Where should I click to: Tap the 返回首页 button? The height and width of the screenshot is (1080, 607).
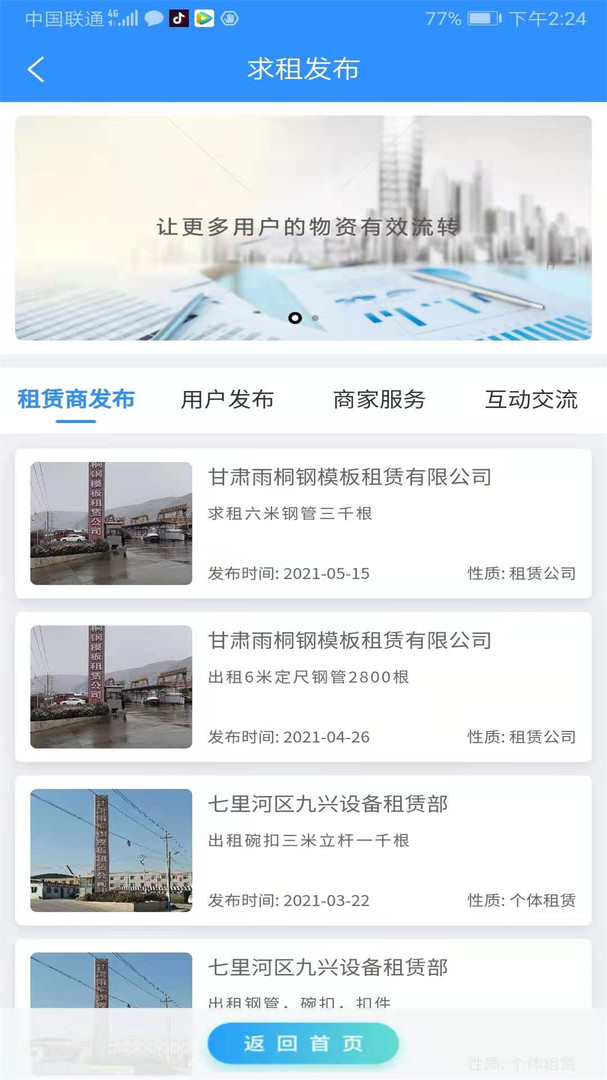coord(303,1043)
